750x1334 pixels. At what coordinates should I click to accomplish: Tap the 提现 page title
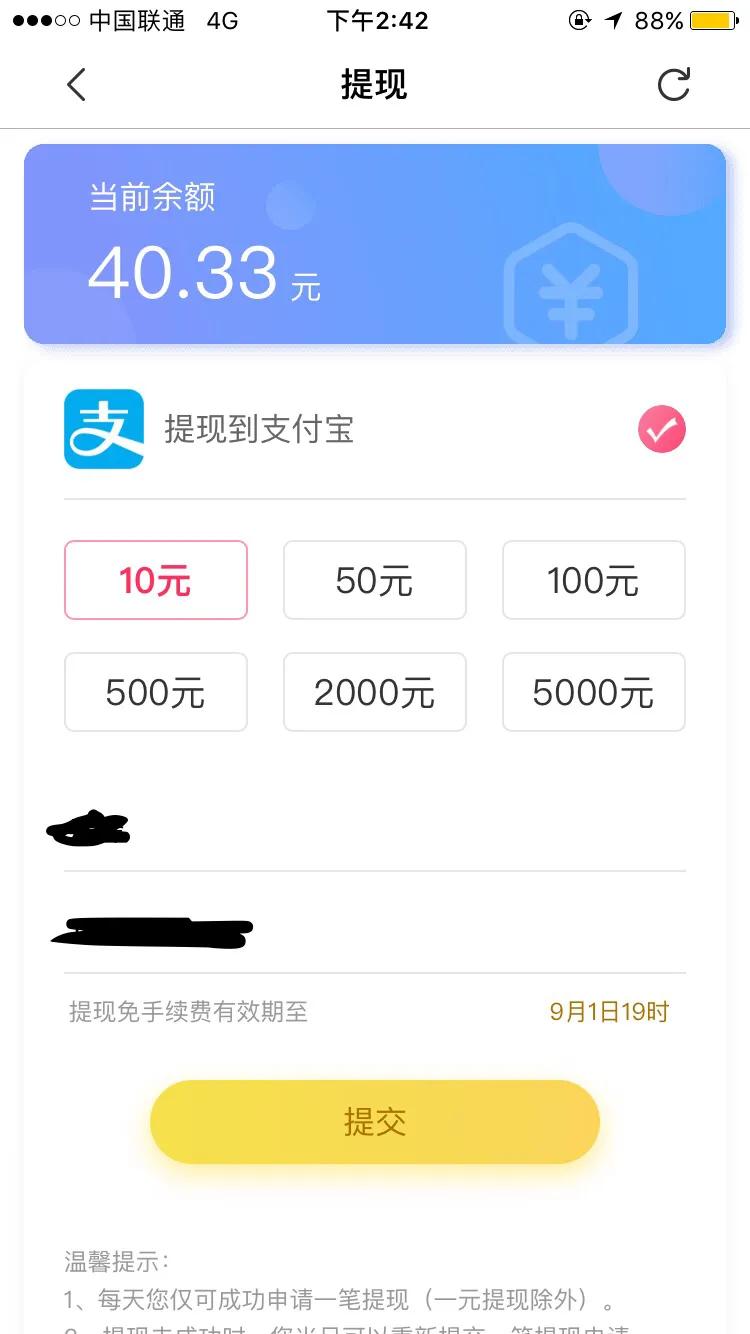point(374,84)
